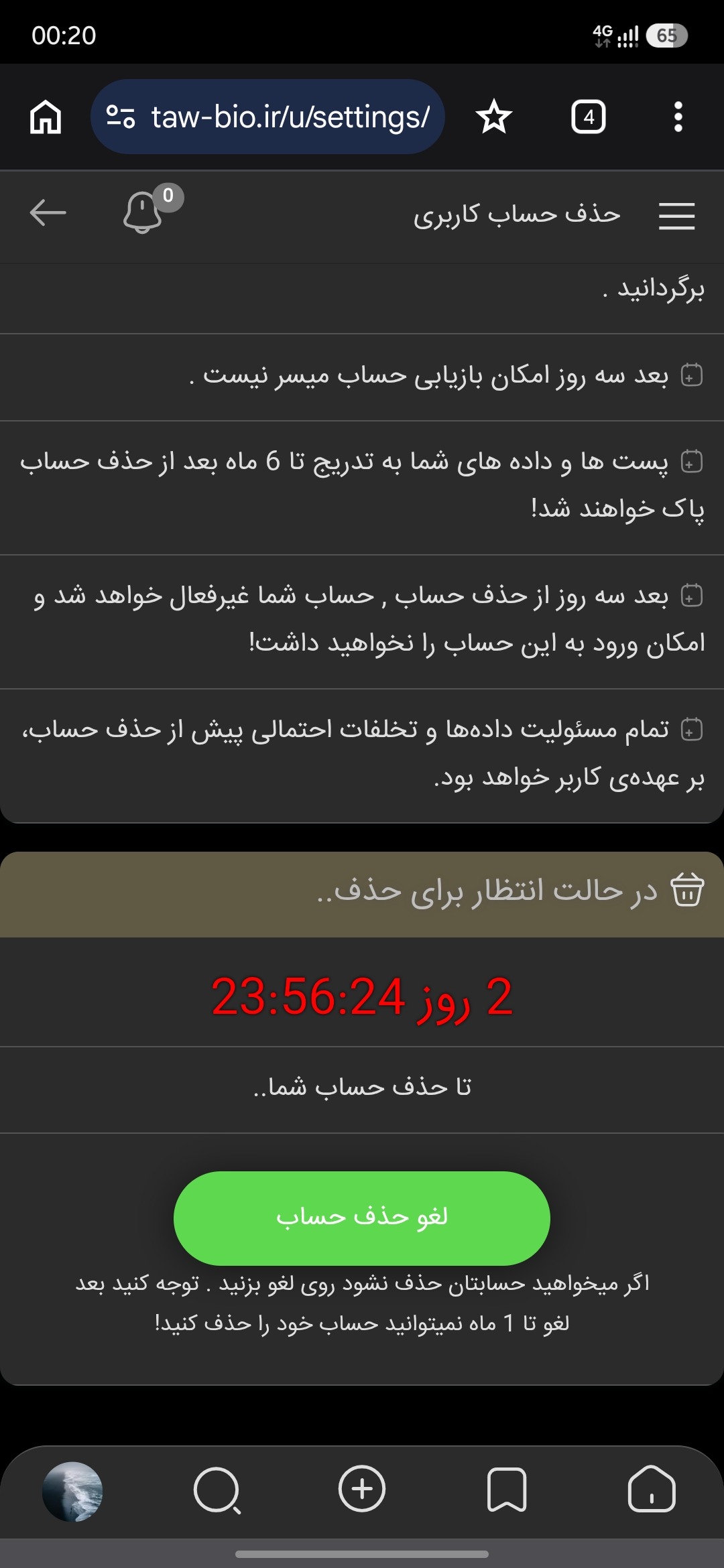Go to the site home tab

[x=652, y=1489]
